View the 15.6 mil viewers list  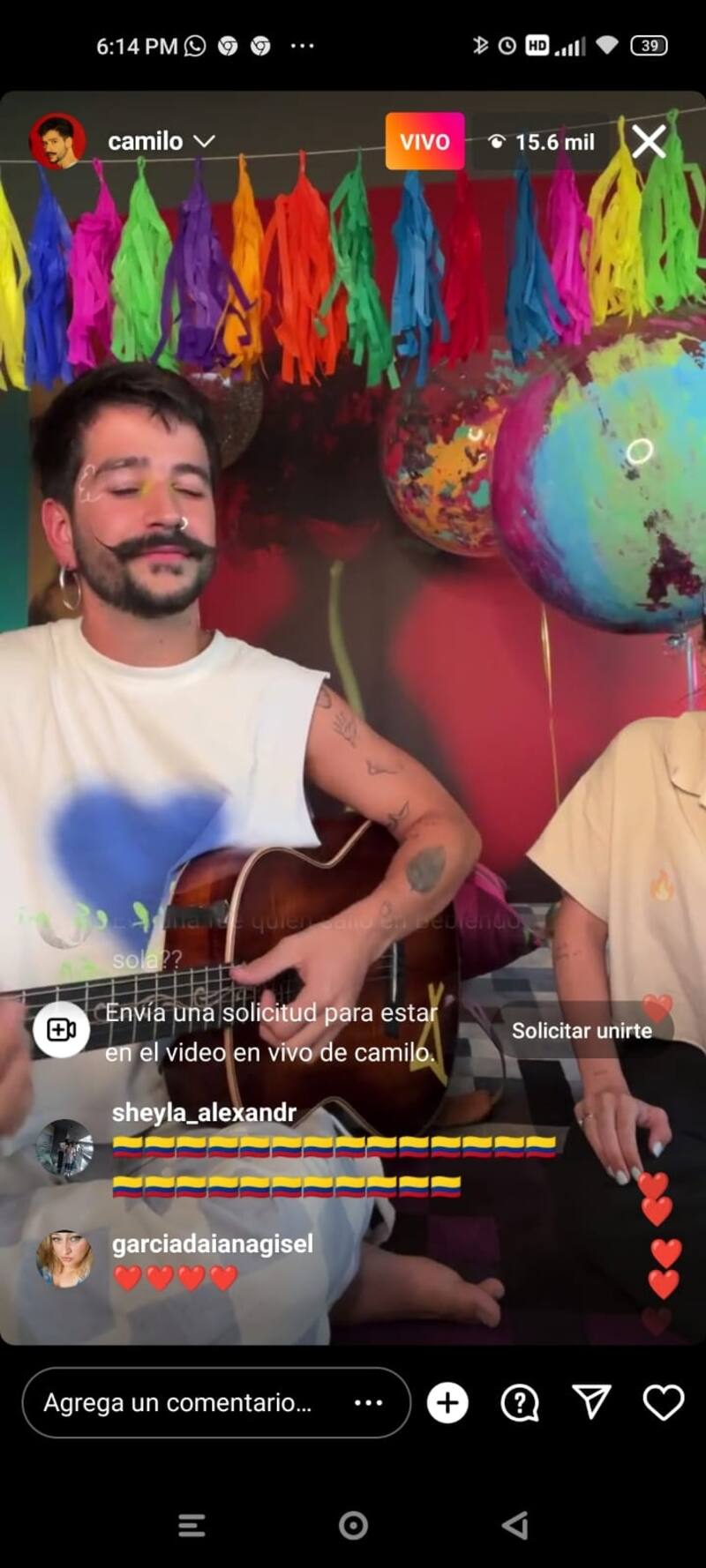point(542,142)
